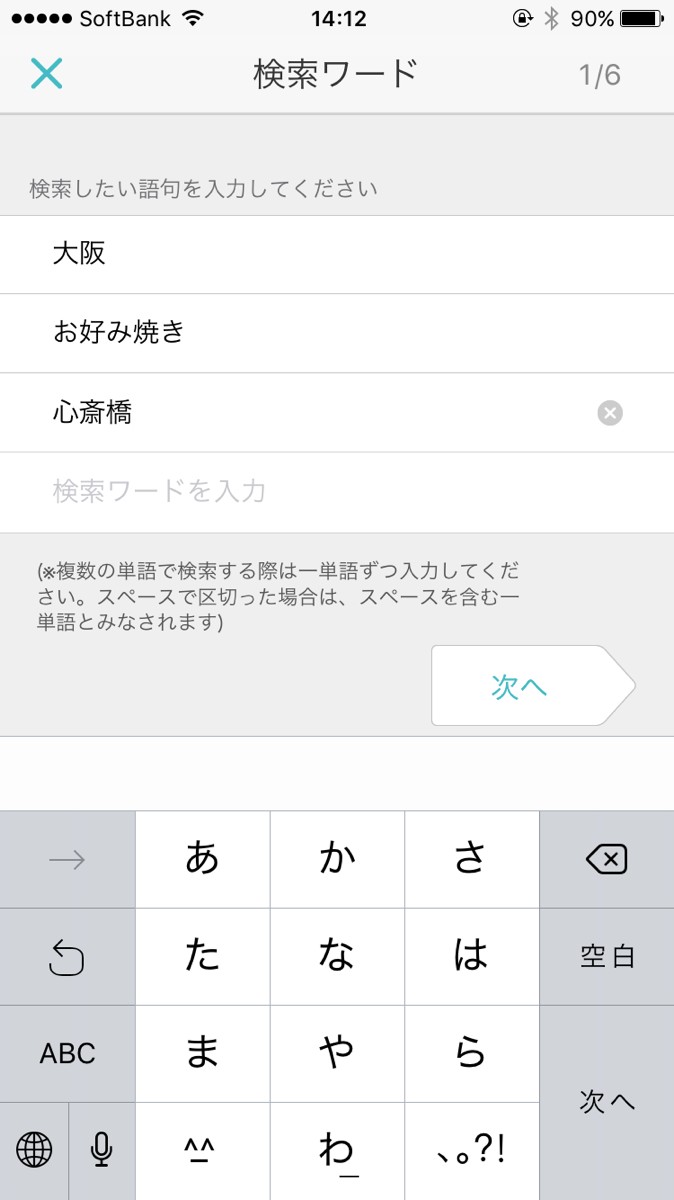Delete a character with the backspace key
Image resolution: width=674 pixels, height=1200 pixels.
[606, 859]
